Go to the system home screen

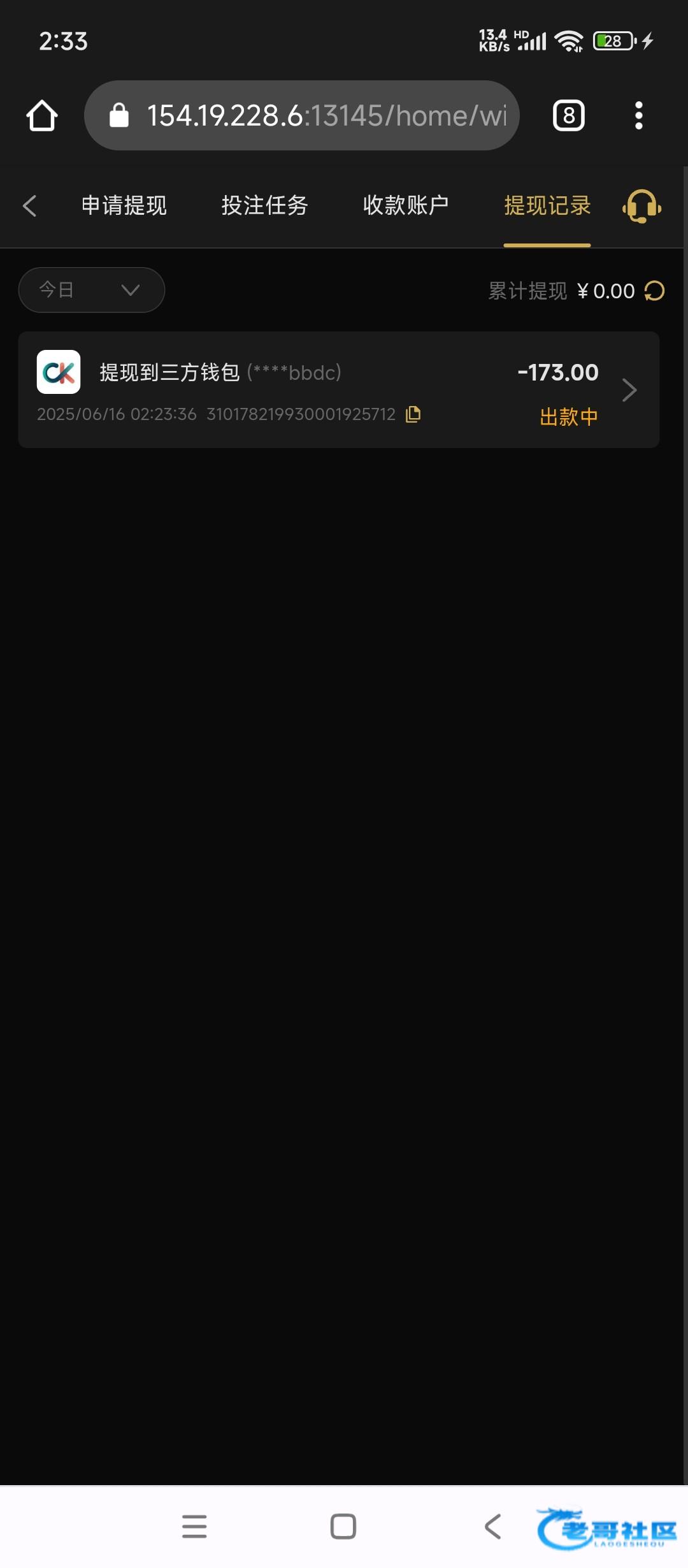pyautogui.click(x=343, y=1527)
